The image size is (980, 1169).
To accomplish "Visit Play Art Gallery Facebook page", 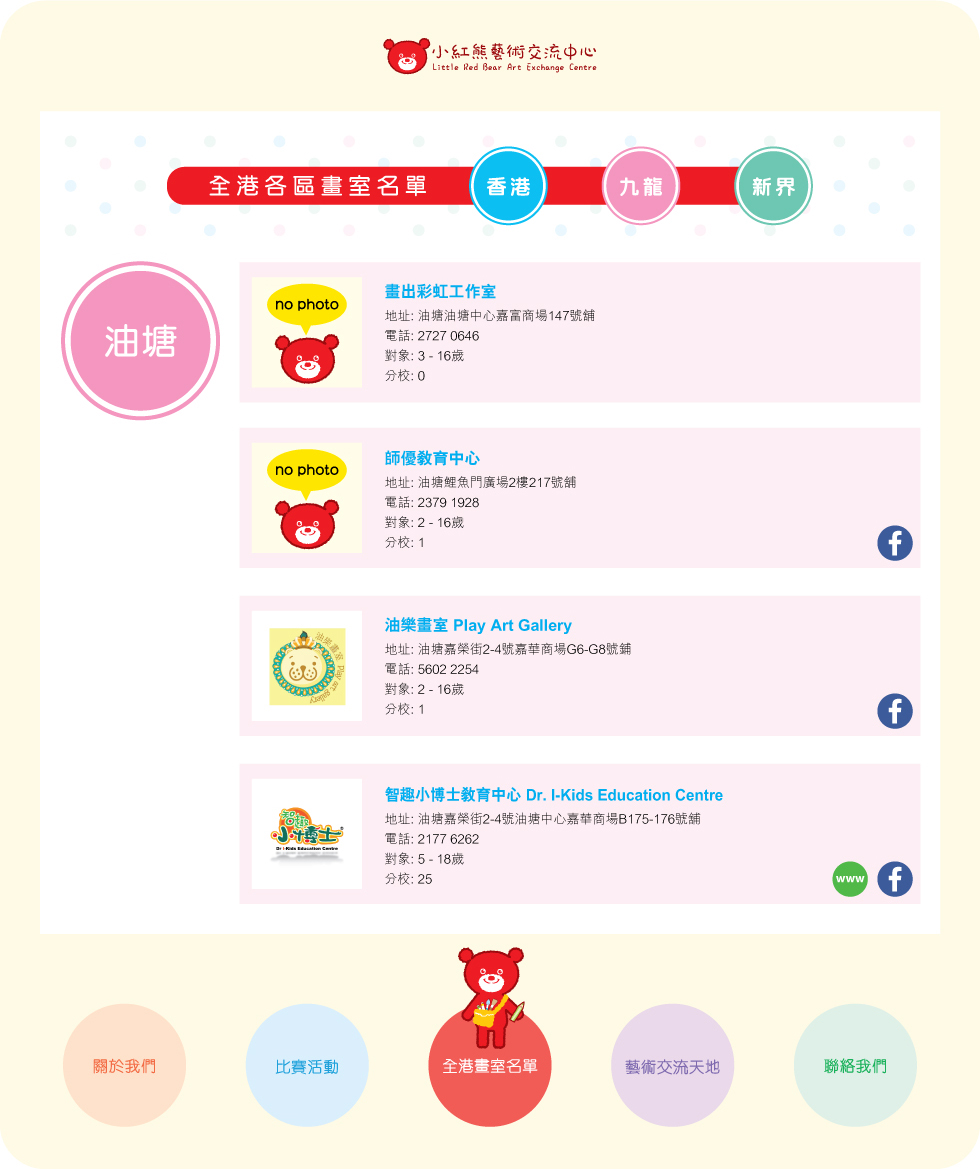I will click(x=894, y=711).
